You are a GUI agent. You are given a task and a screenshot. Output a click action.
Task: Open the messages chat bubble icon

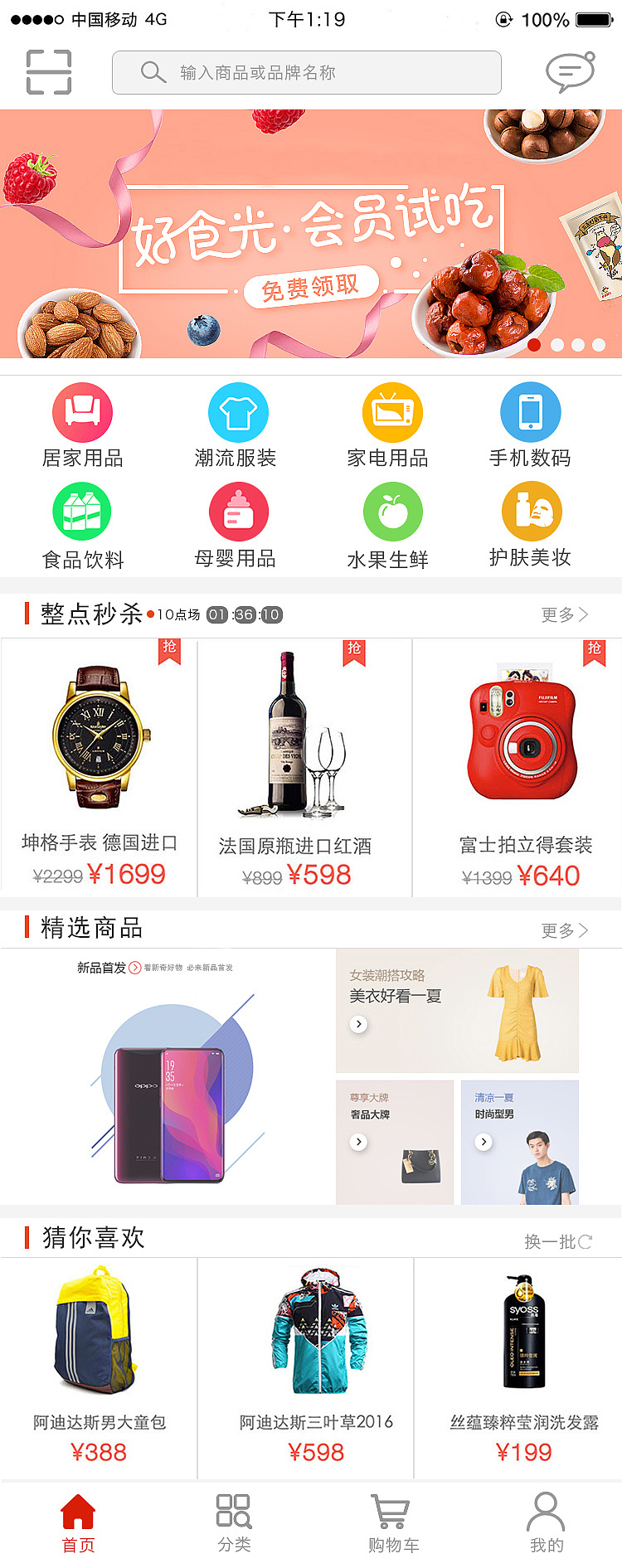pos(571,72)
